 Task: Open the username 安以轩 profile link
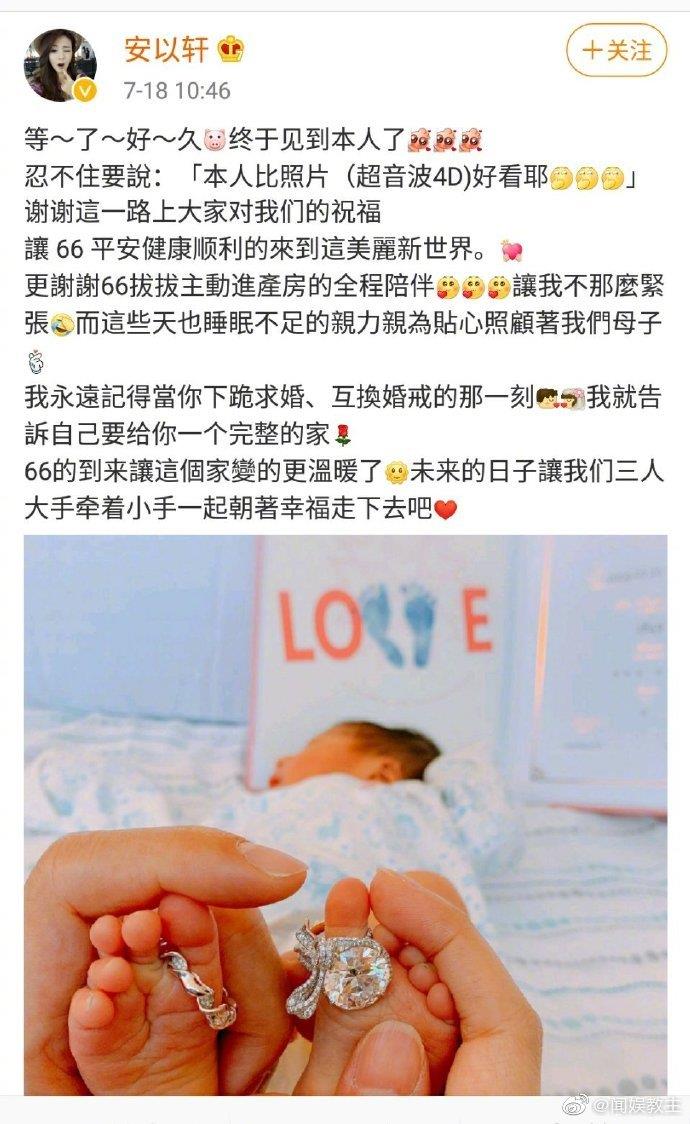pyautogui.click(x=168, y=49)
